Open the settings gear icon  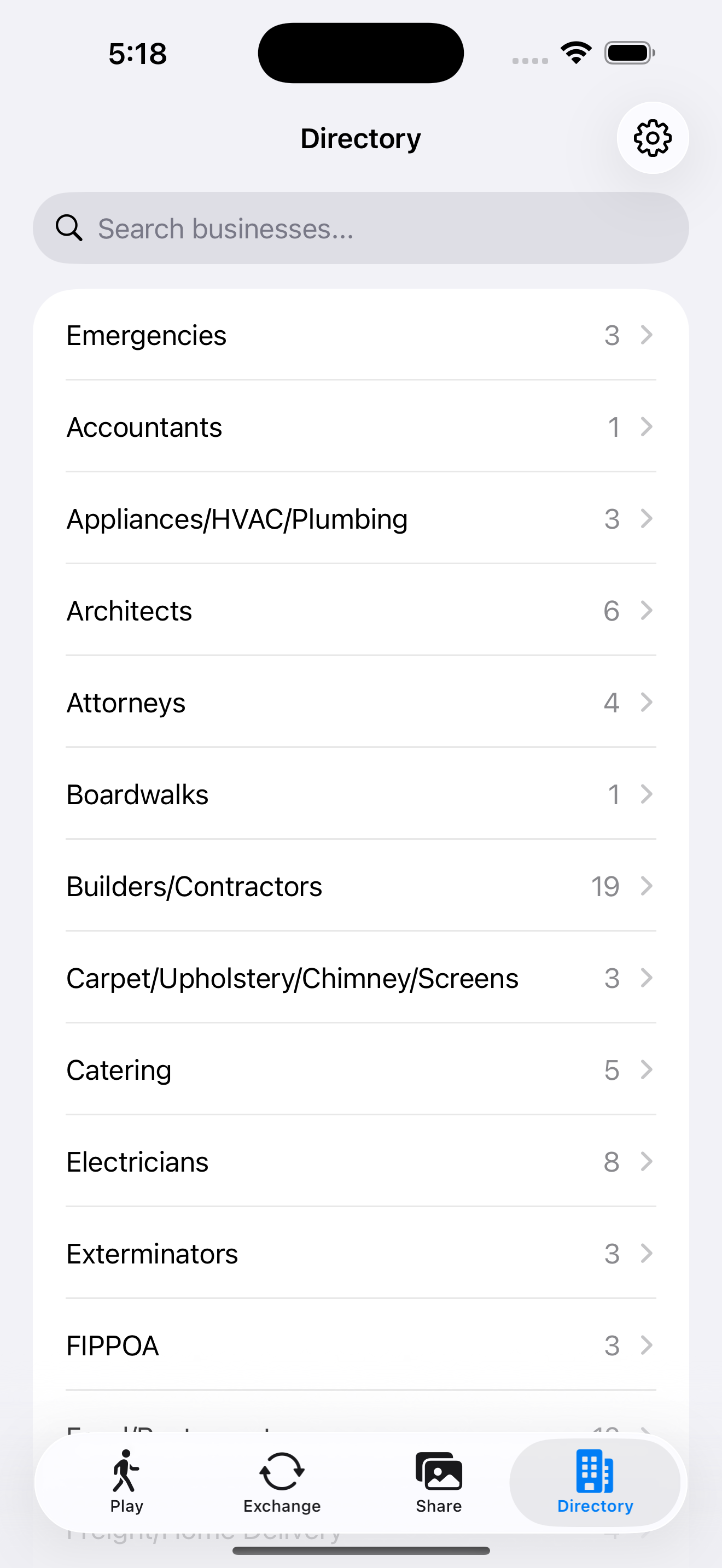(x=652, y=138)
